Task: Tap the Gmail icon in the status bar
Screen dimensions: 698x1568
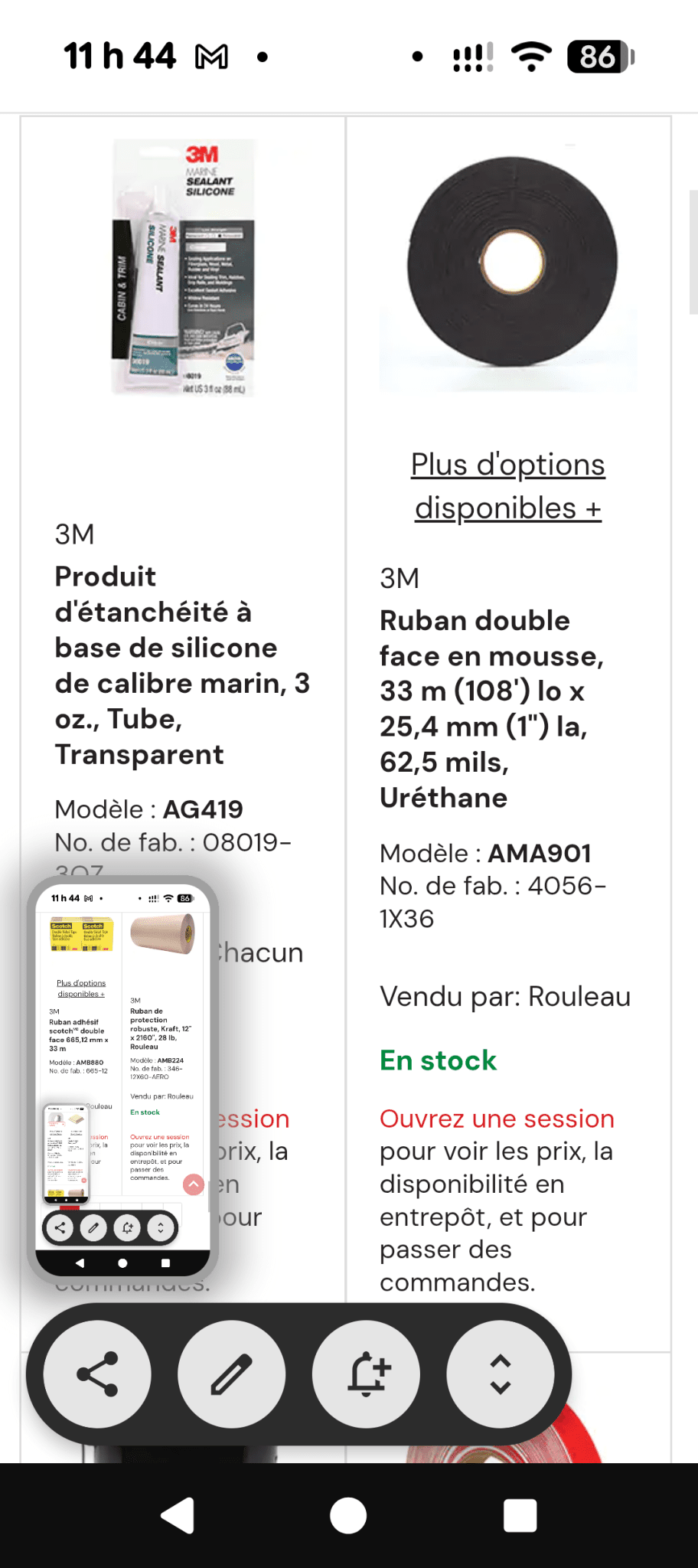Action: pyautogui.click(x=212, y=55)
